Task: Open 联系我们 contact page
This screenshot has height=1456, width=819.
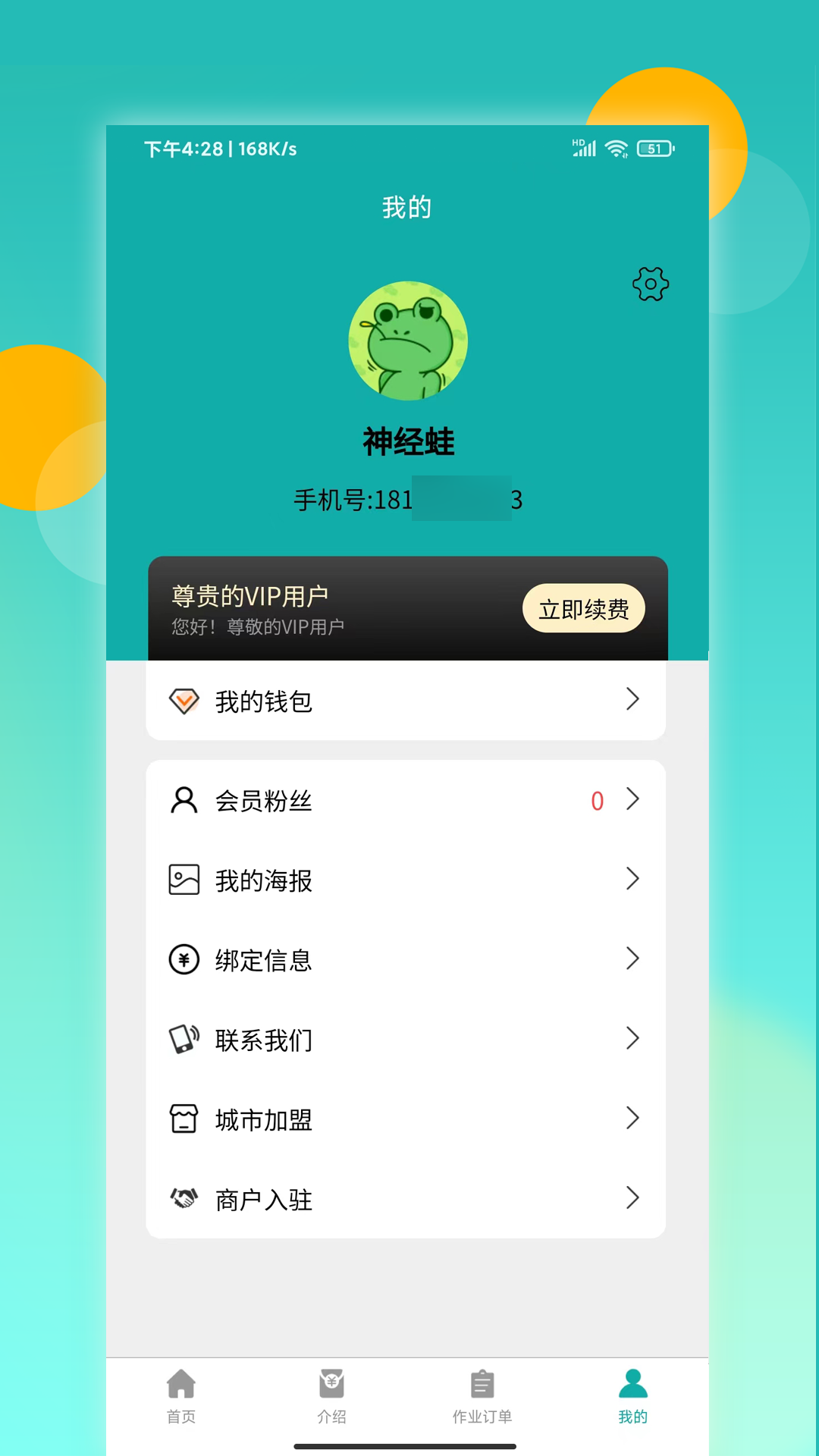Action: click(x=406, y=1040)
